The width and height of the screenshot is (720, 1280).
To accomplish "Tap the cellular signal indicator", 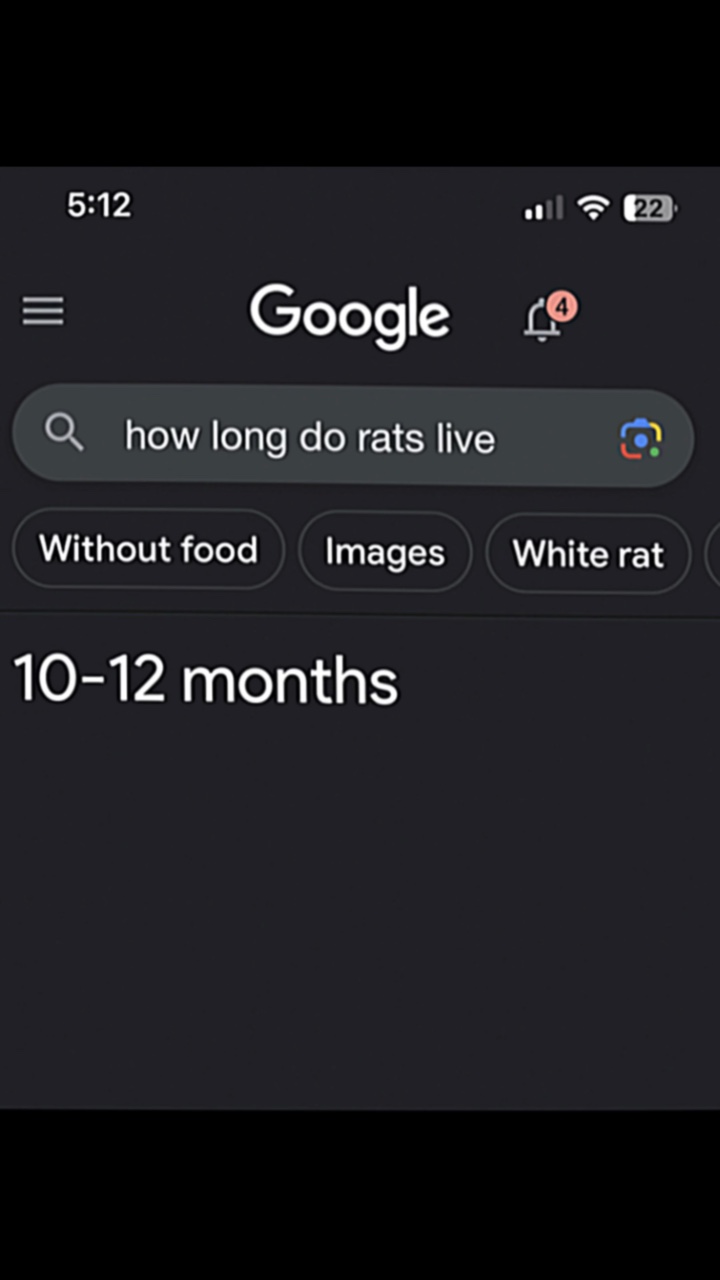I will click(x=541, y=209).
